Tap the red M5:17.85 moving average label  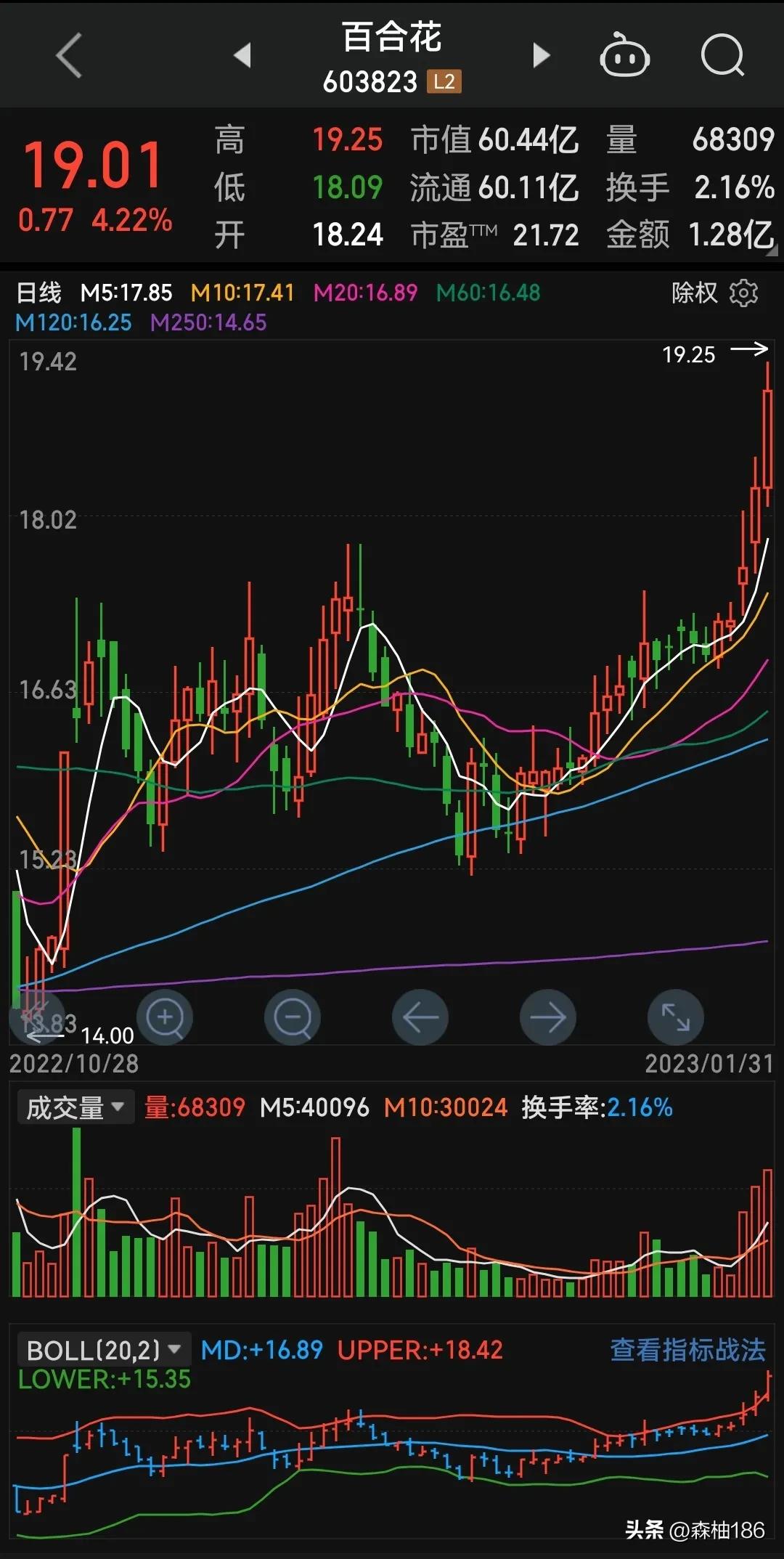click(127, 293)
